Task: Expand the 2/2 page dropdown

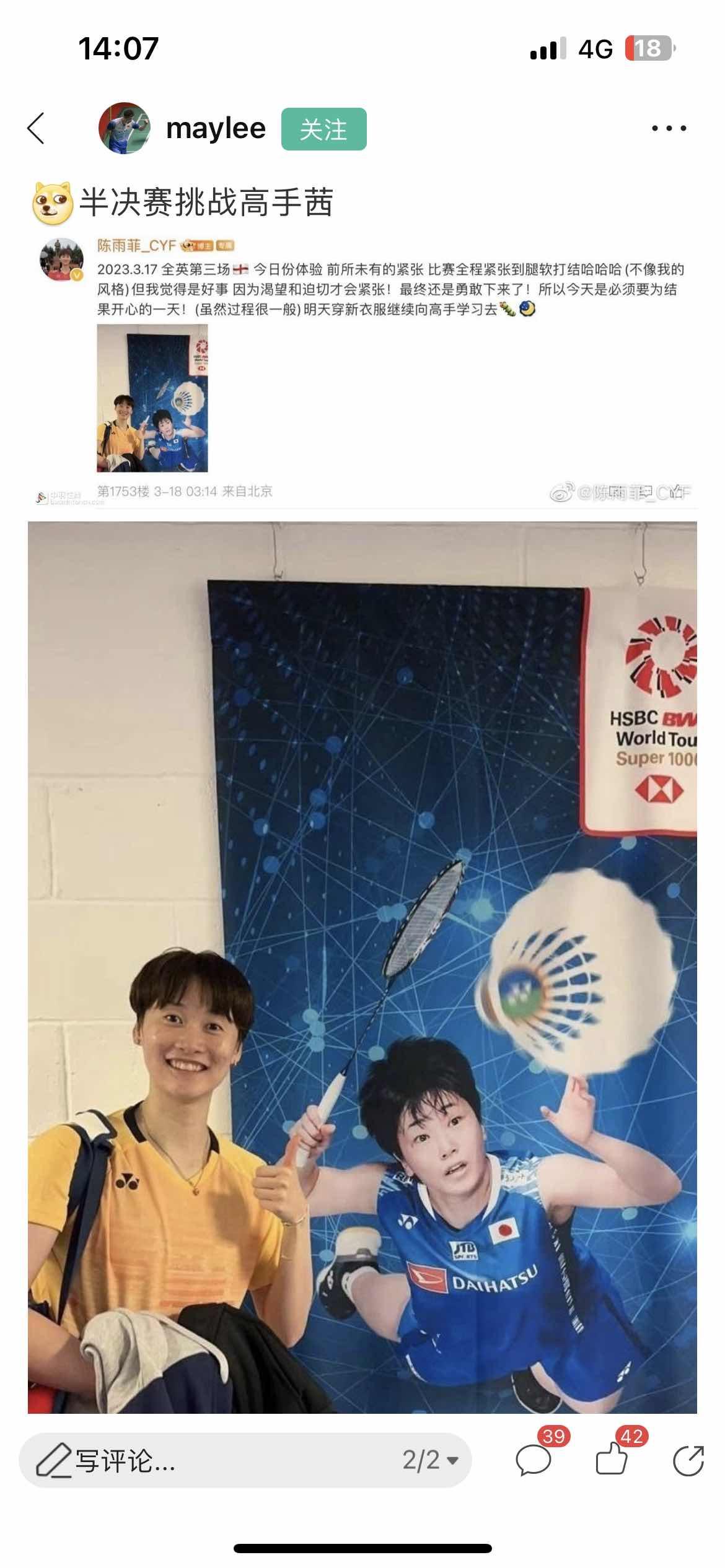Action: (431, 1460)
